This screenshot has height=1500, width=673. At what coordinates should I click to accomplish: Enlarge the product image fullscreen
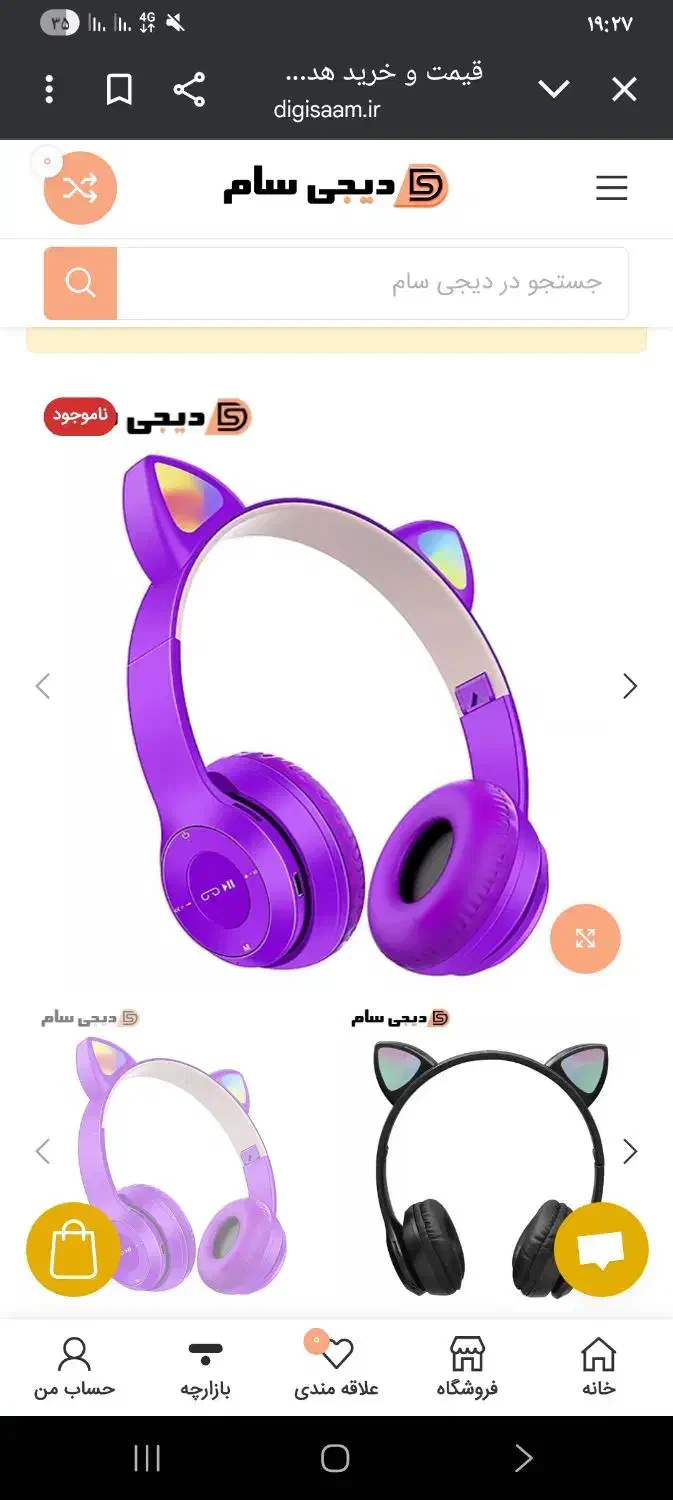(x=585, y=938)
